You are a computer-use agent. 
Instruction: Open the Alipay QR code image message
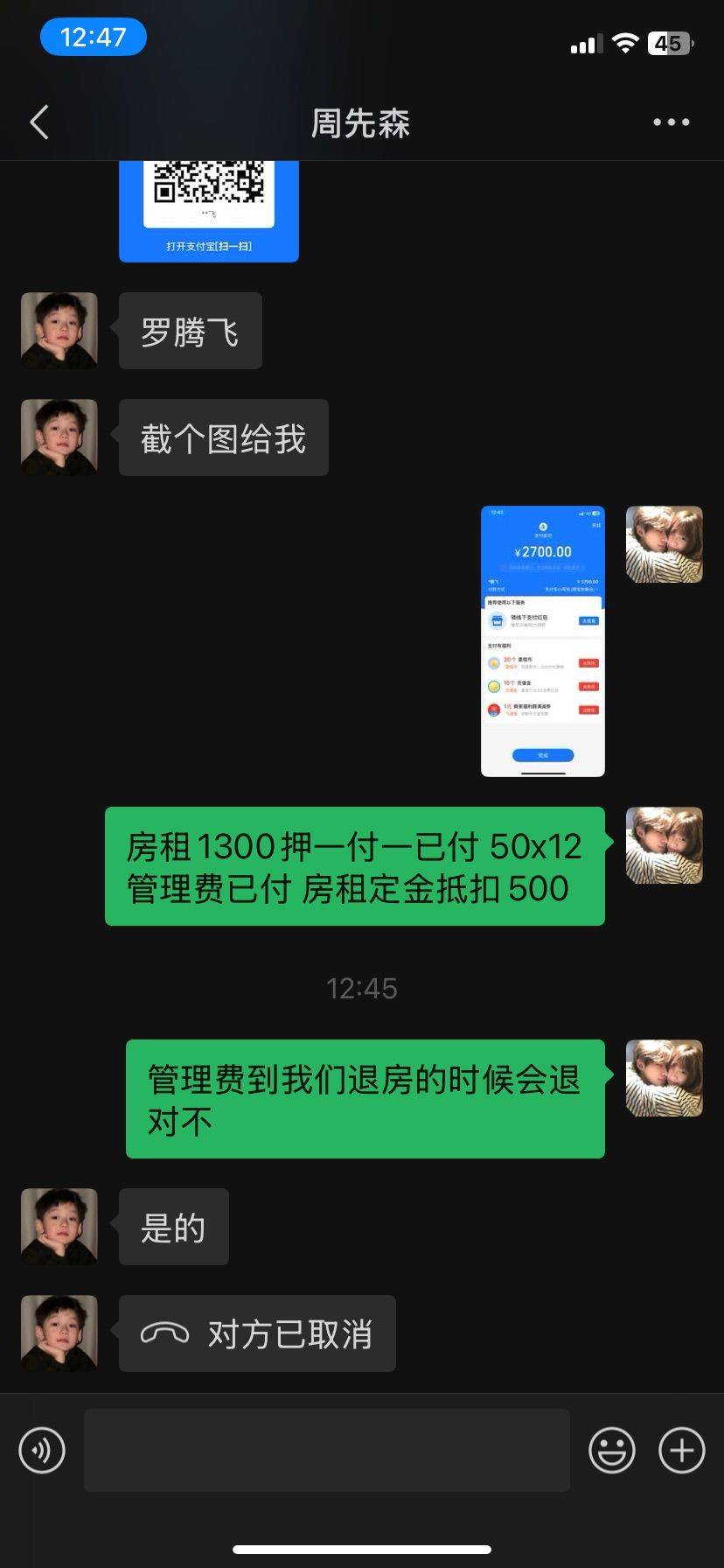tap(209, 211)
